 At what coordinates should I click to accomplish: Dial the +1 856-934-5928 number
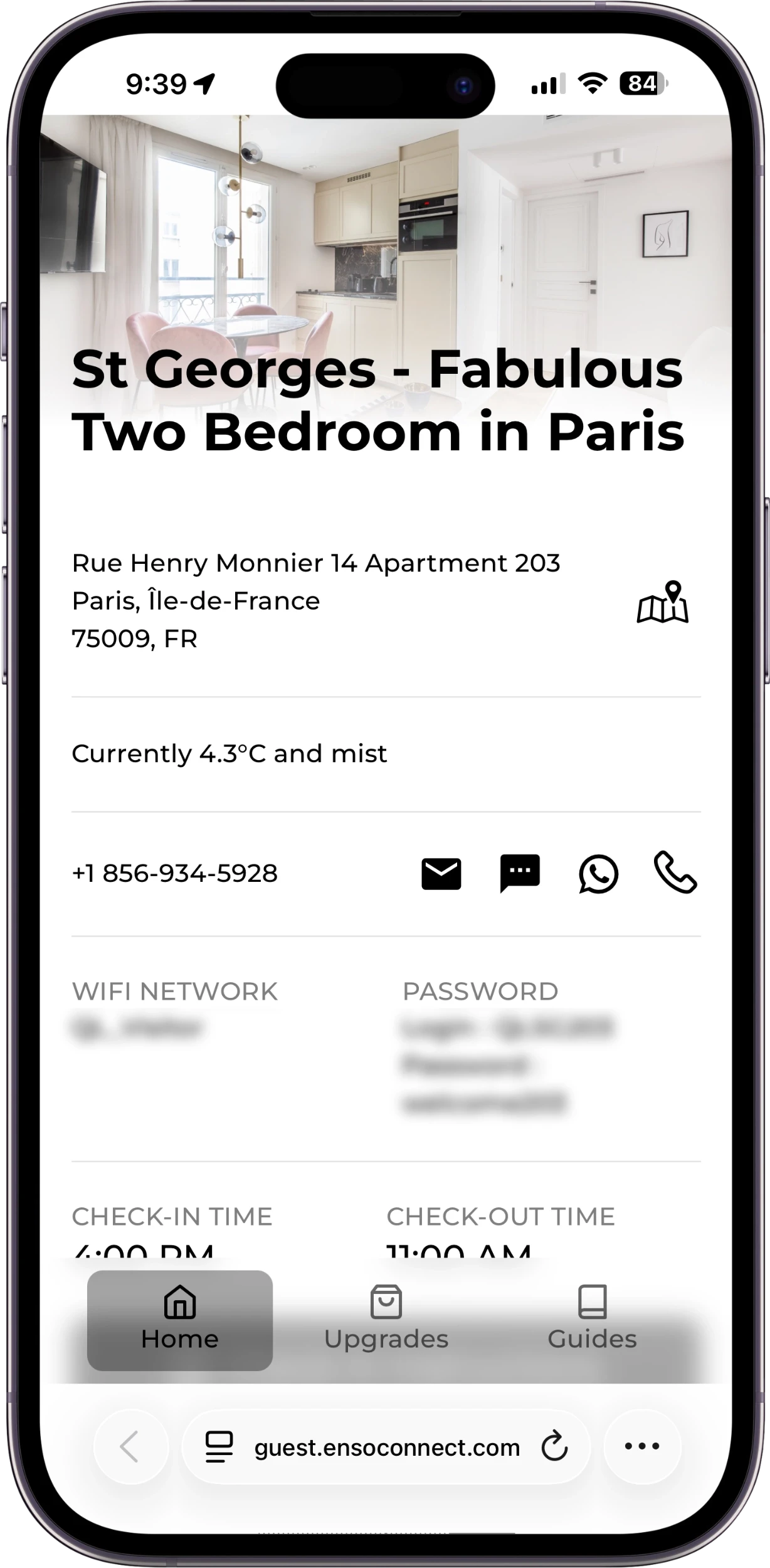click(x=176, y=872)
